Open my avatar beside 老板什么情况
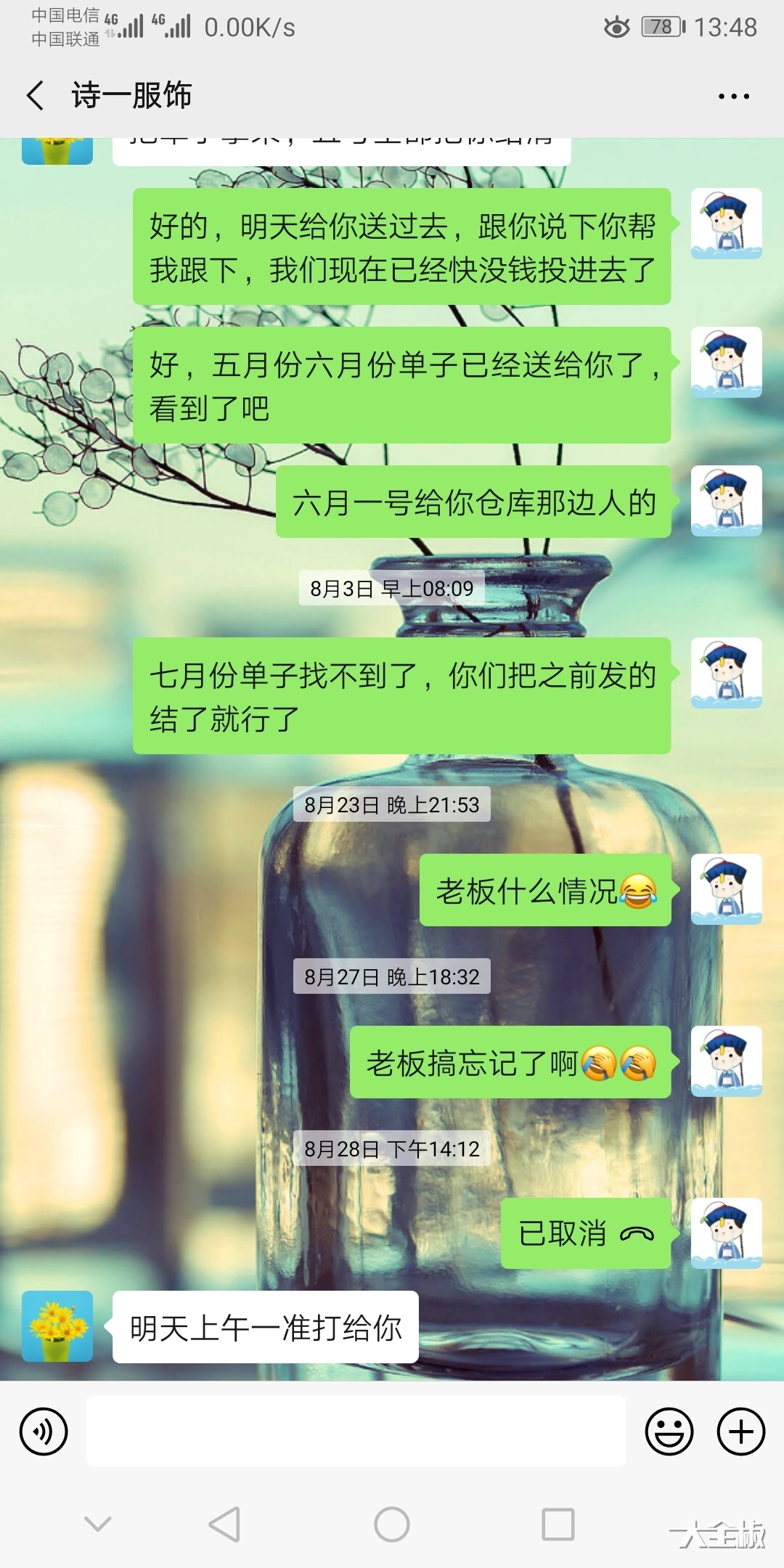This screenshot has width=784, height=1568. [726, 889]
